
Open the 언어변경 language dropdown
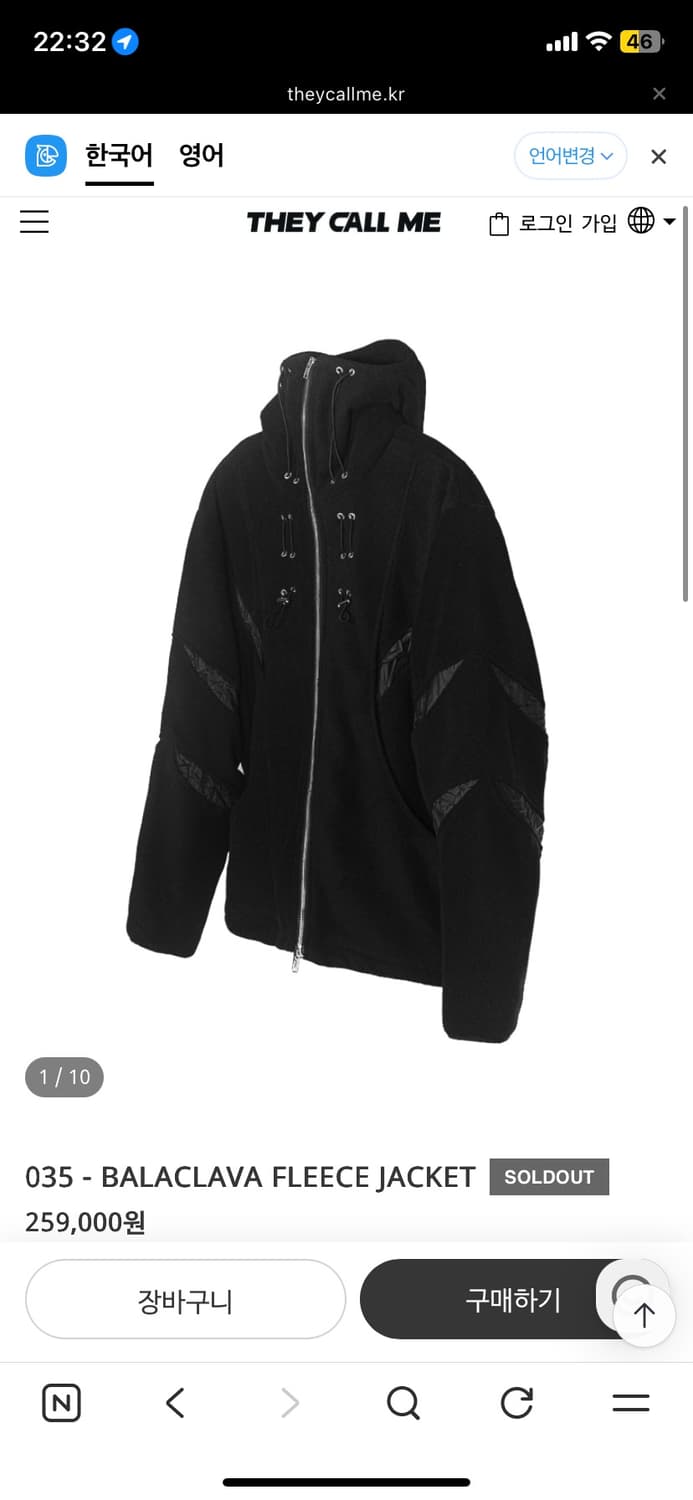[x=570, y=156]
